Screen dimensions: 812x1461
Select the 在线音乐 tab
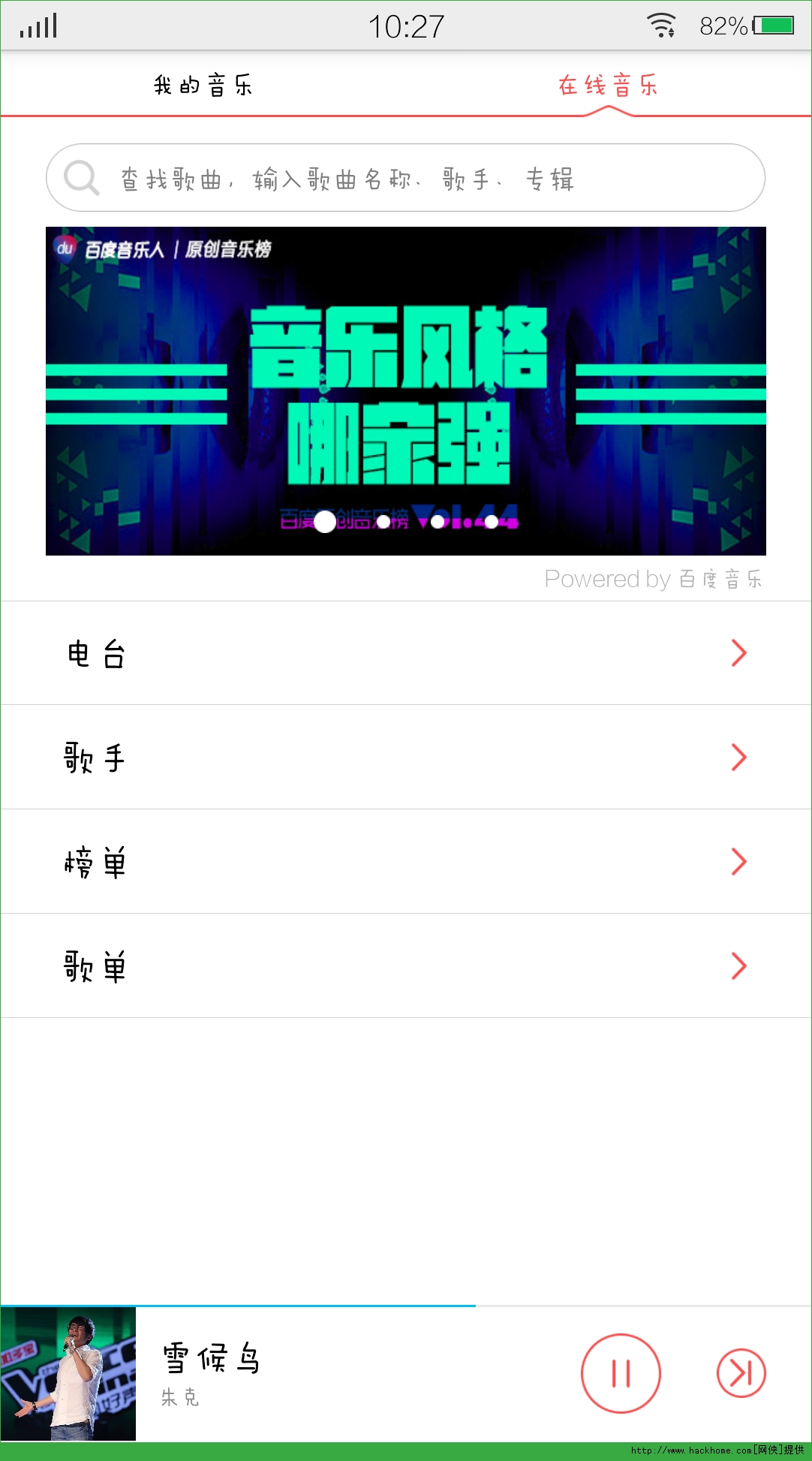(608, 85)
